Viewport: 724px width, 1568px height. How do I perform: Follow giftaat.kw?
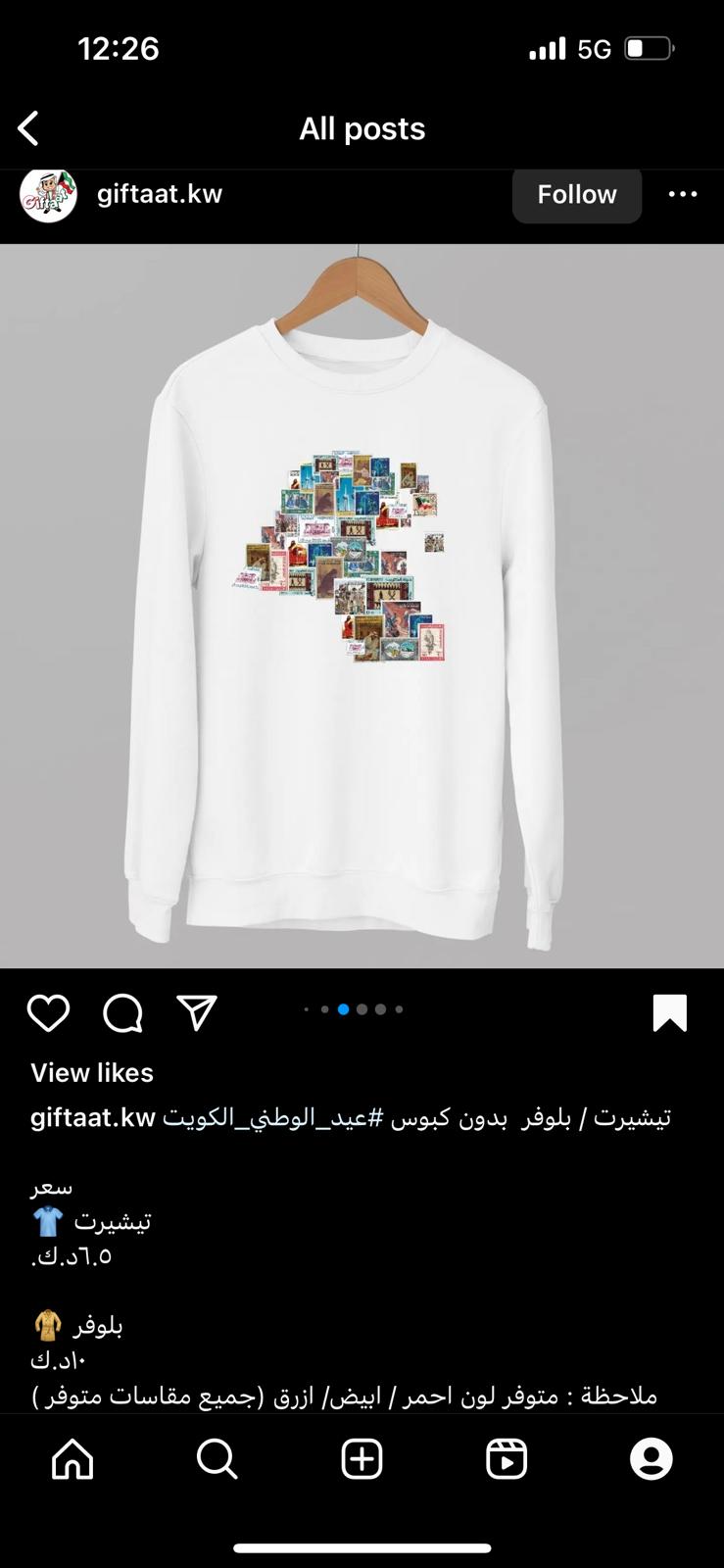coord(576,194)
